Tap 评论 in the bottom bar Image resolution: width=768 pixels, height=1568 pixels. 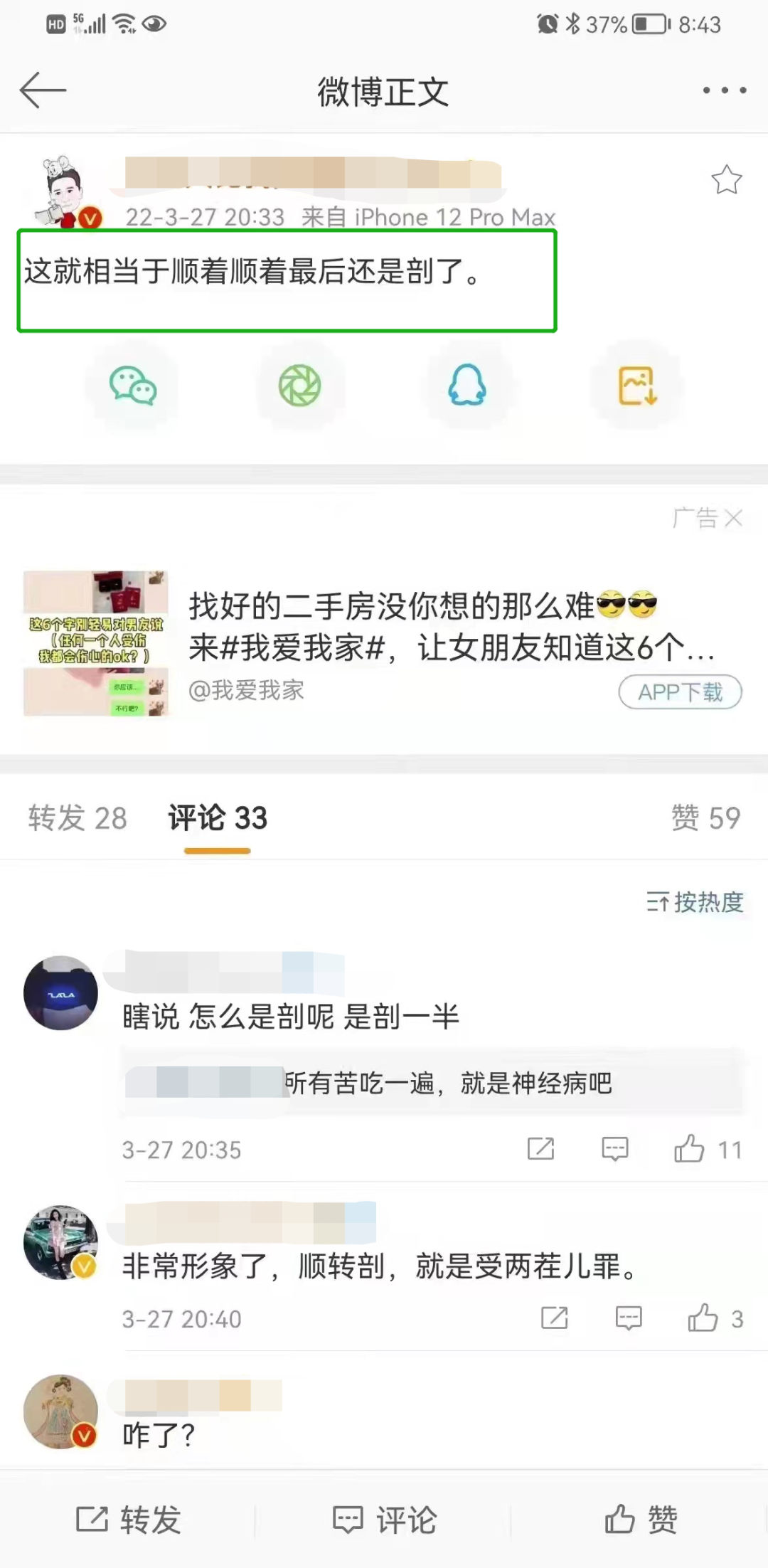point(385,1520)
